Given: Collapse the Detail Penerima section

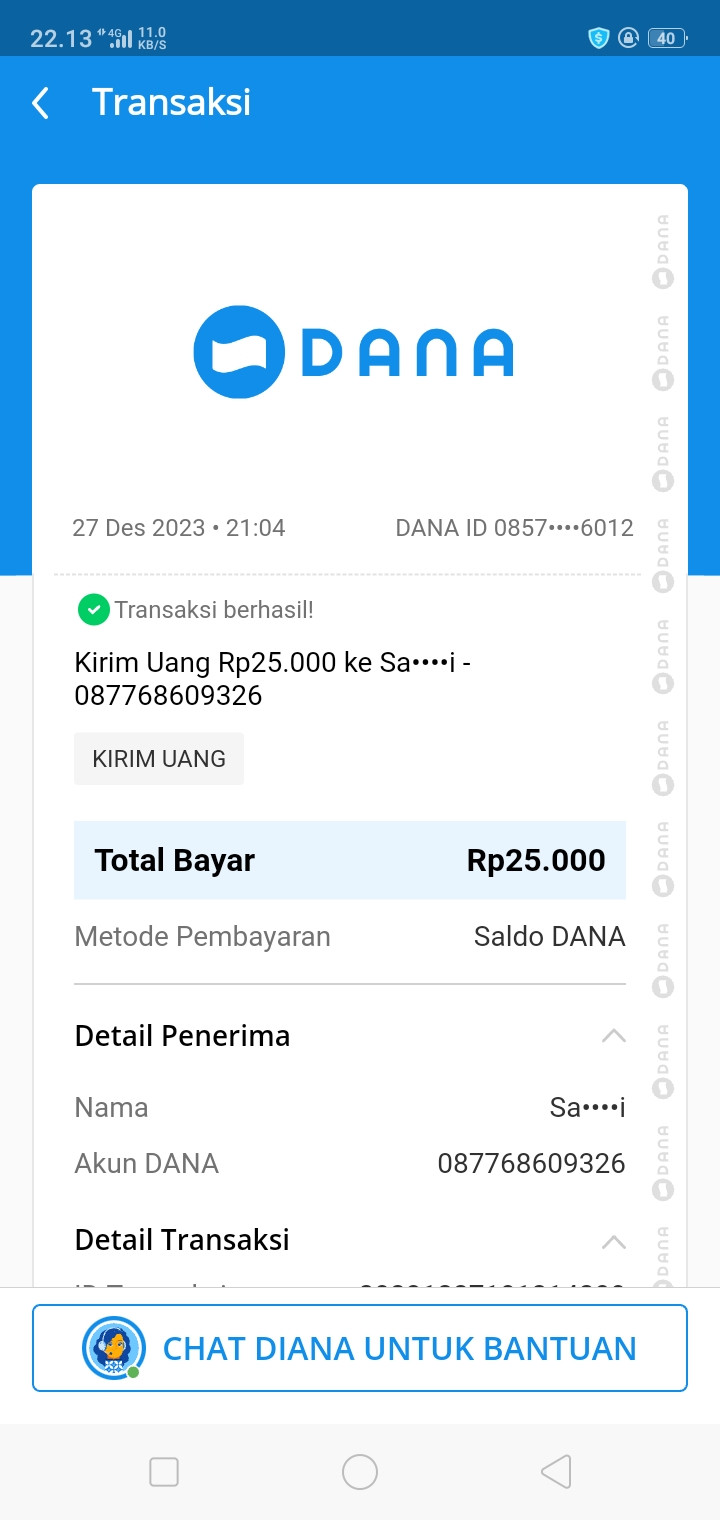Looking at the screenshot, I should point(613,1036).
